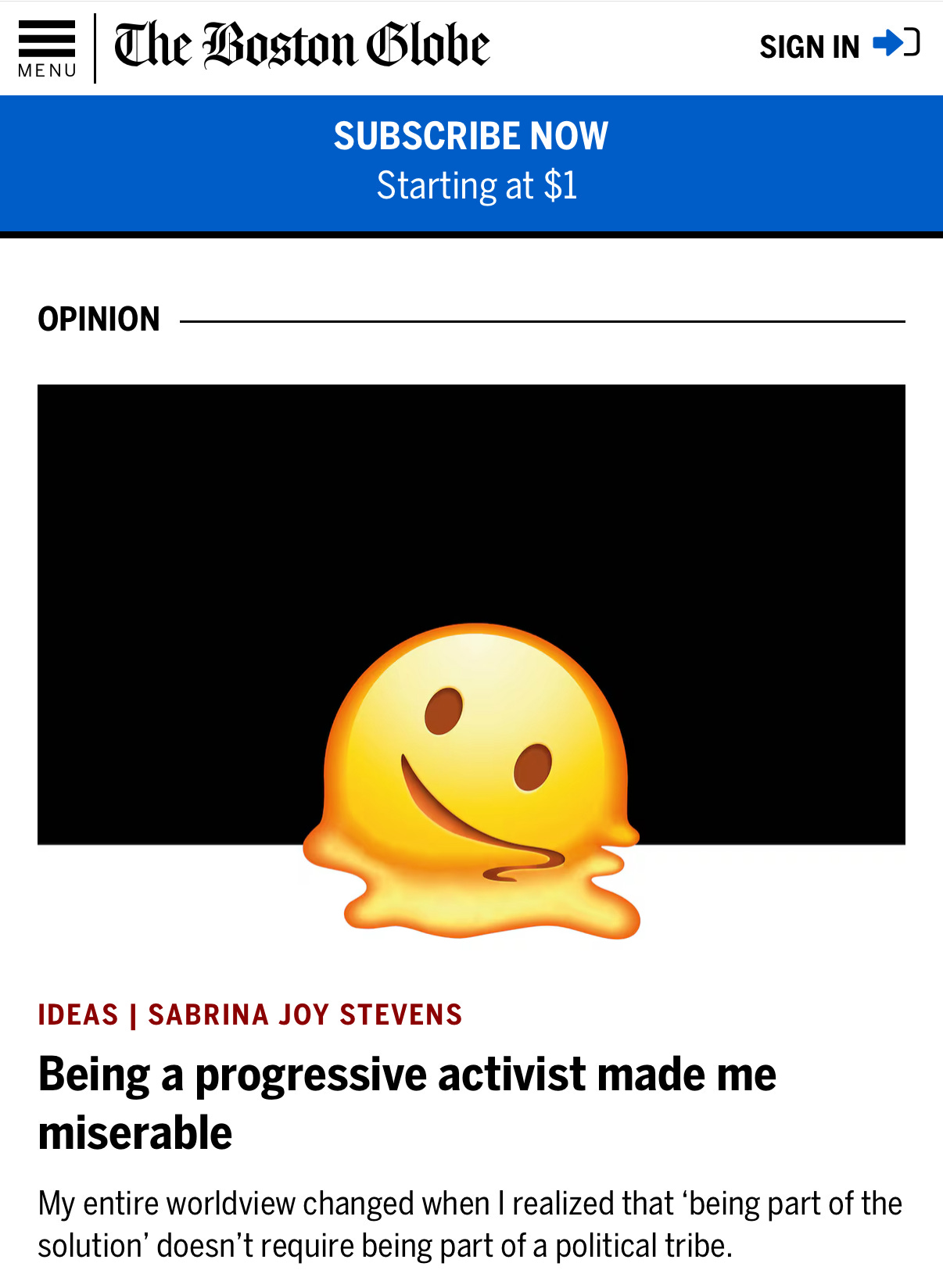Tap The Boston Globe home logo
This screenshot has height=1288, width=943.
(x=302, y=46)
